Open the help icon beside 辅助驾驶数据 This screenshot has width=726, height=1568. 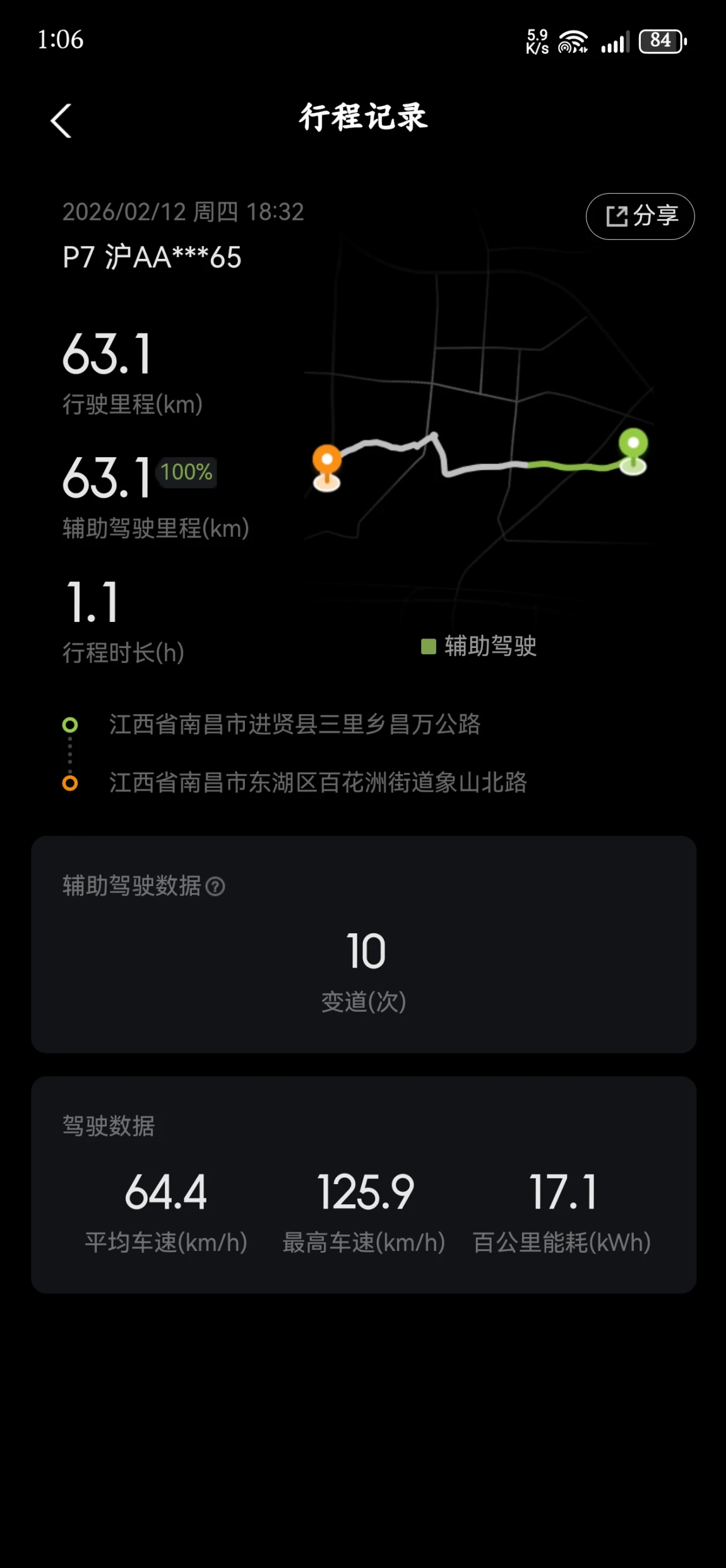(215, 887)
